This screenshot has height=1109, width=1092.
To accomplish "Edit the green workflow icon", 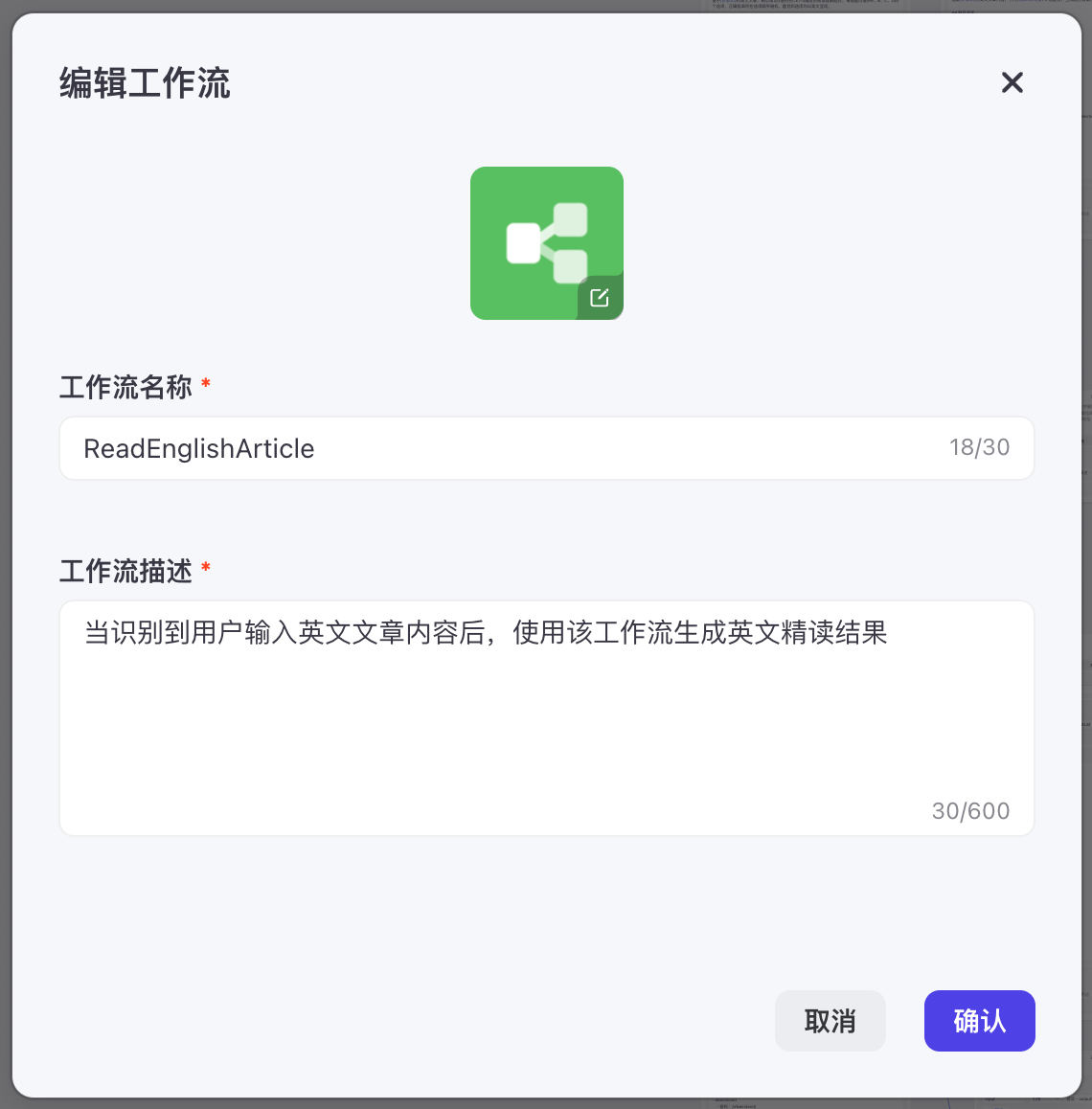I will click(x=600, y=298).
